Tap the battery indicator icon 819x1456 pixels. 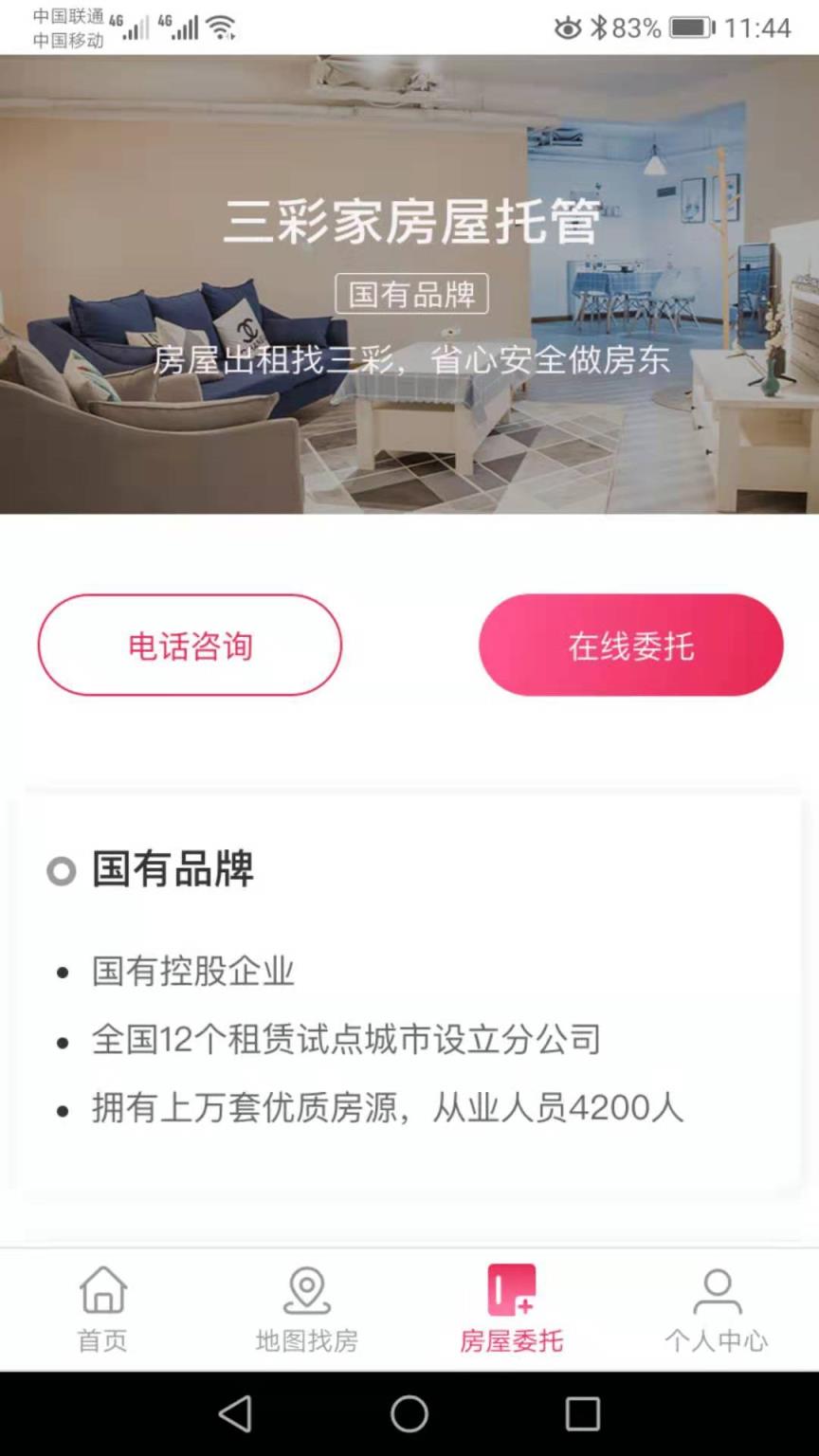(687, 28)
